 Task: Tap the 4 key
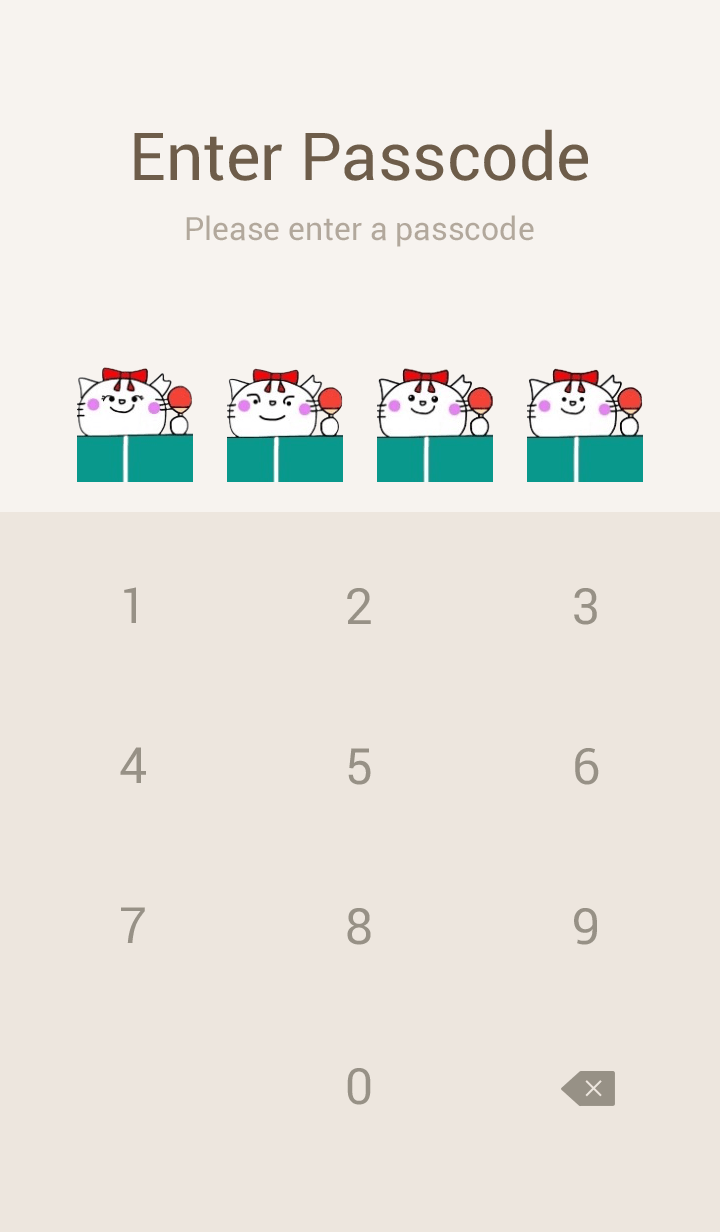[x=132, y=767]
